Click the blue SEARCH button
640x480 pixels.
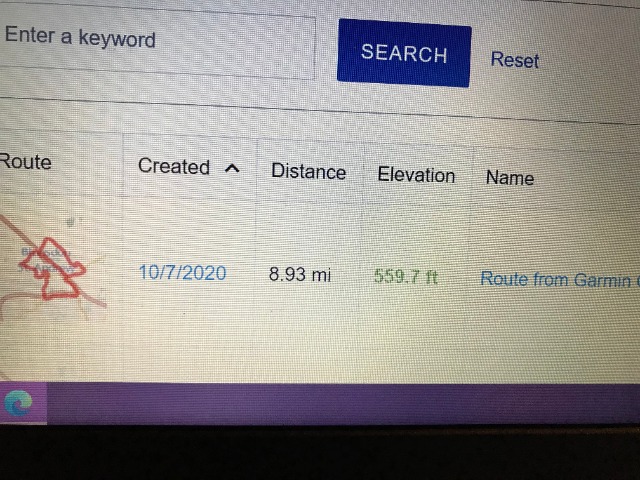click(x=404, y=53)
